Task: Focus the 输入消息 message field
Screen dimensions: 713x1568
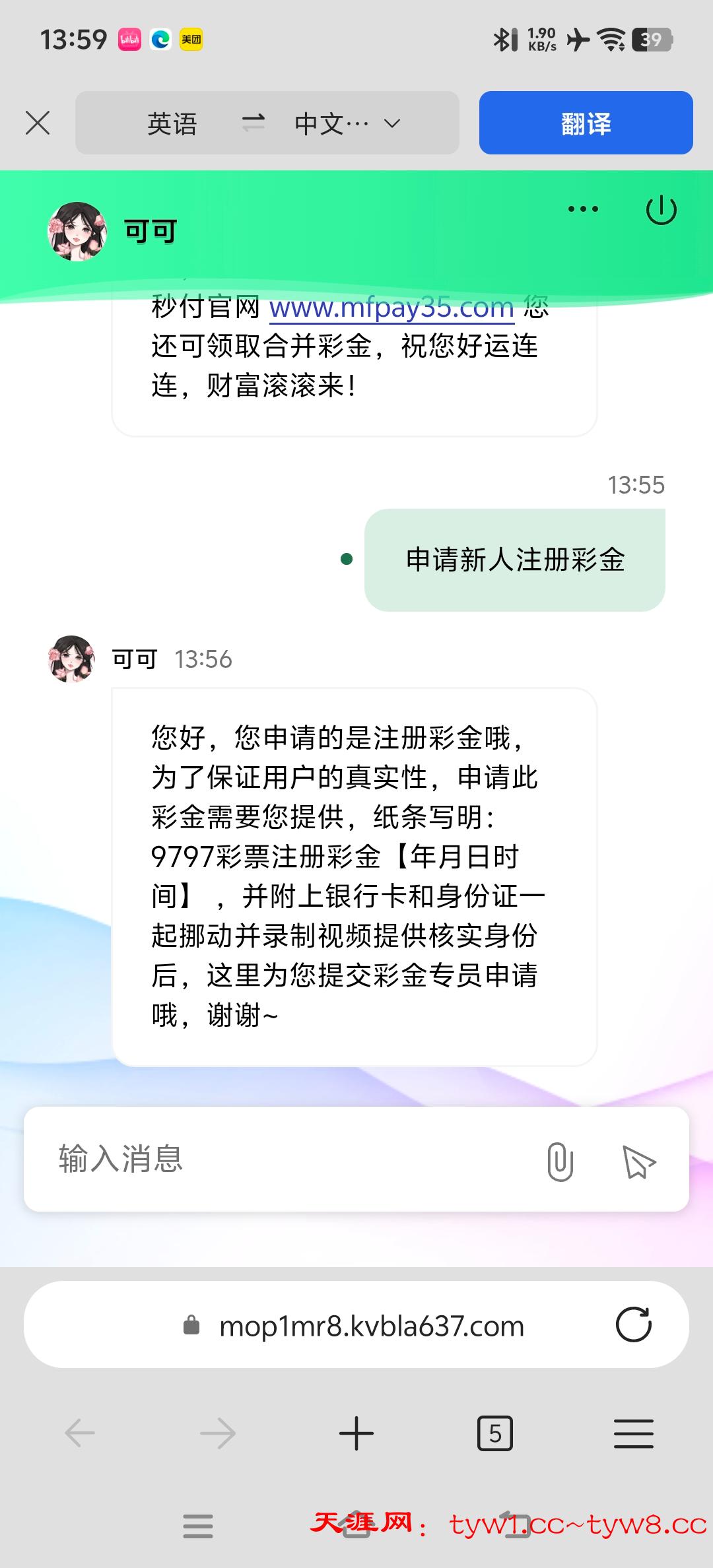Action: (x=284, y=1159)
